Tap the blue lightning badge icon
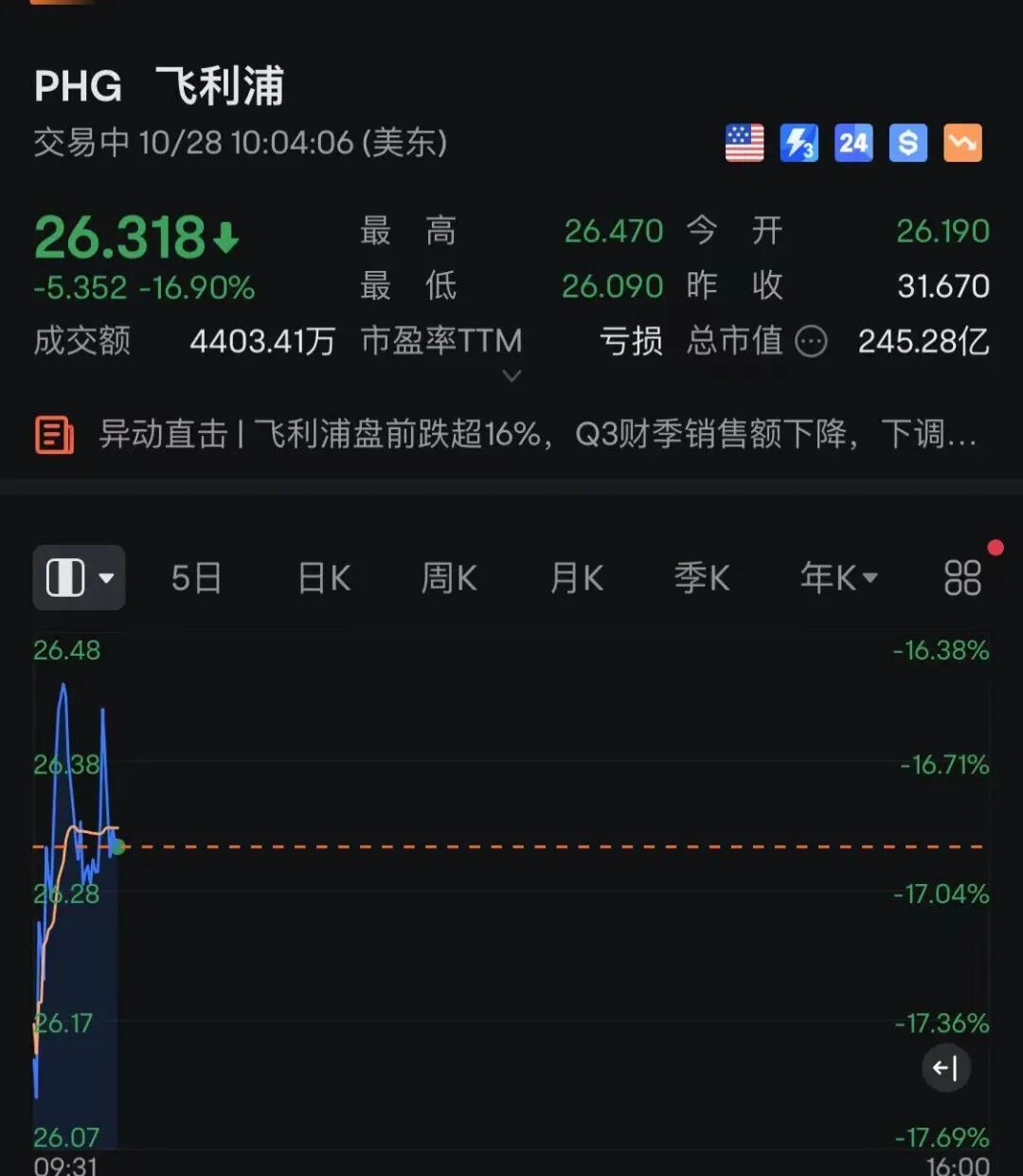Image resolution: width=1023 pixels, height=1176 pixels. coord(799,143)
